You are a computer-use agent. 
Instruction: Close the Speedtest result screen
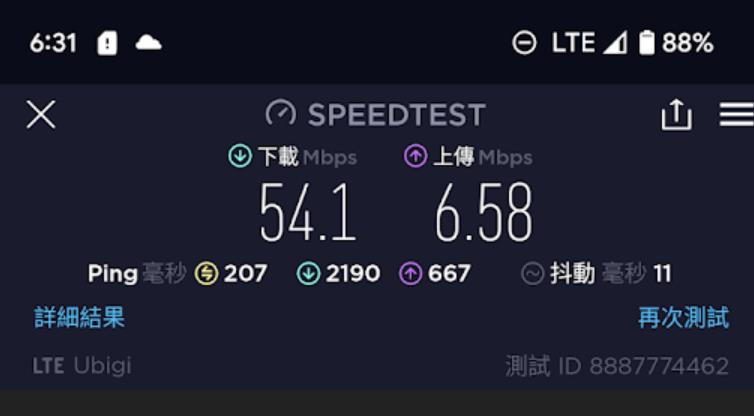tap(41, 115)
